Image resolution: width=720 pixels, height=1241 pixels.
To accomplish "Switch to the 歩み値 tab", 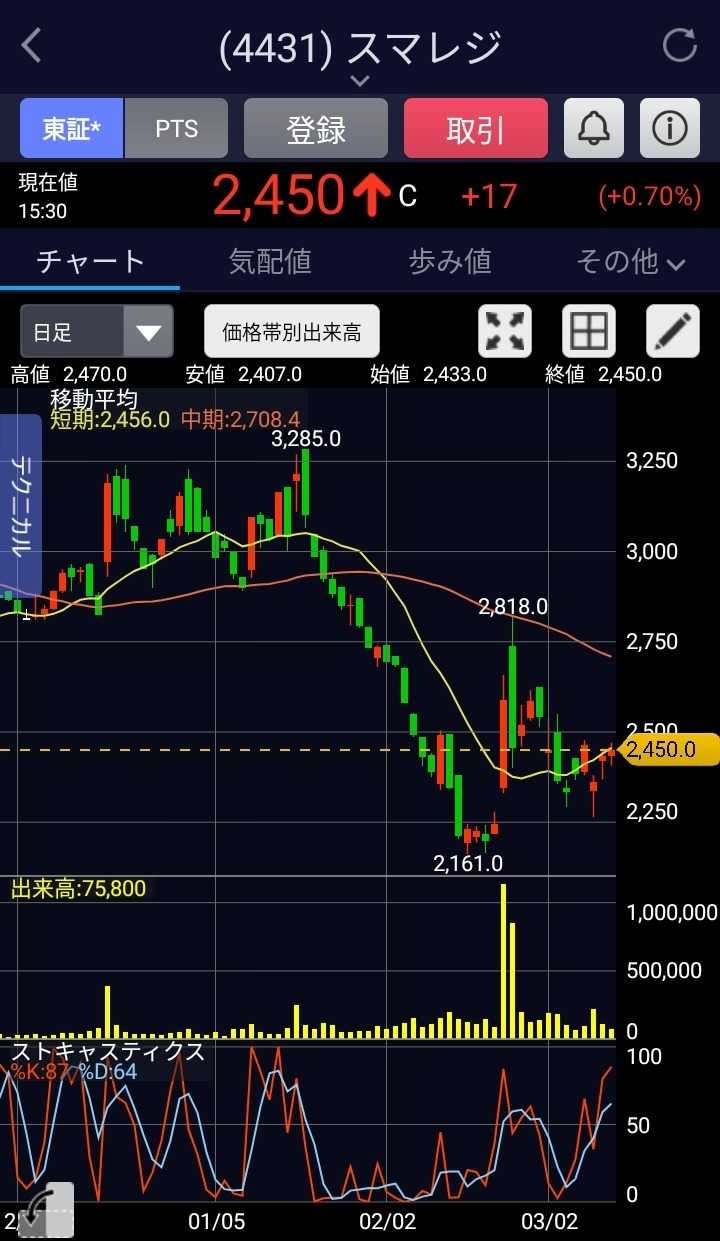I will click(x=450, y=262).
